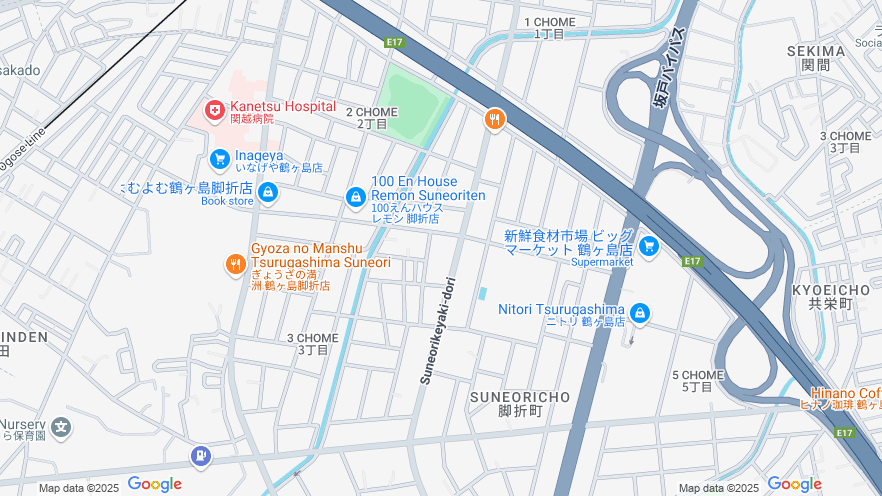Tap the unlabeled restaurant pin near the park
The width and height of the screenshot is (882, 496).
(x=494, y=120)
